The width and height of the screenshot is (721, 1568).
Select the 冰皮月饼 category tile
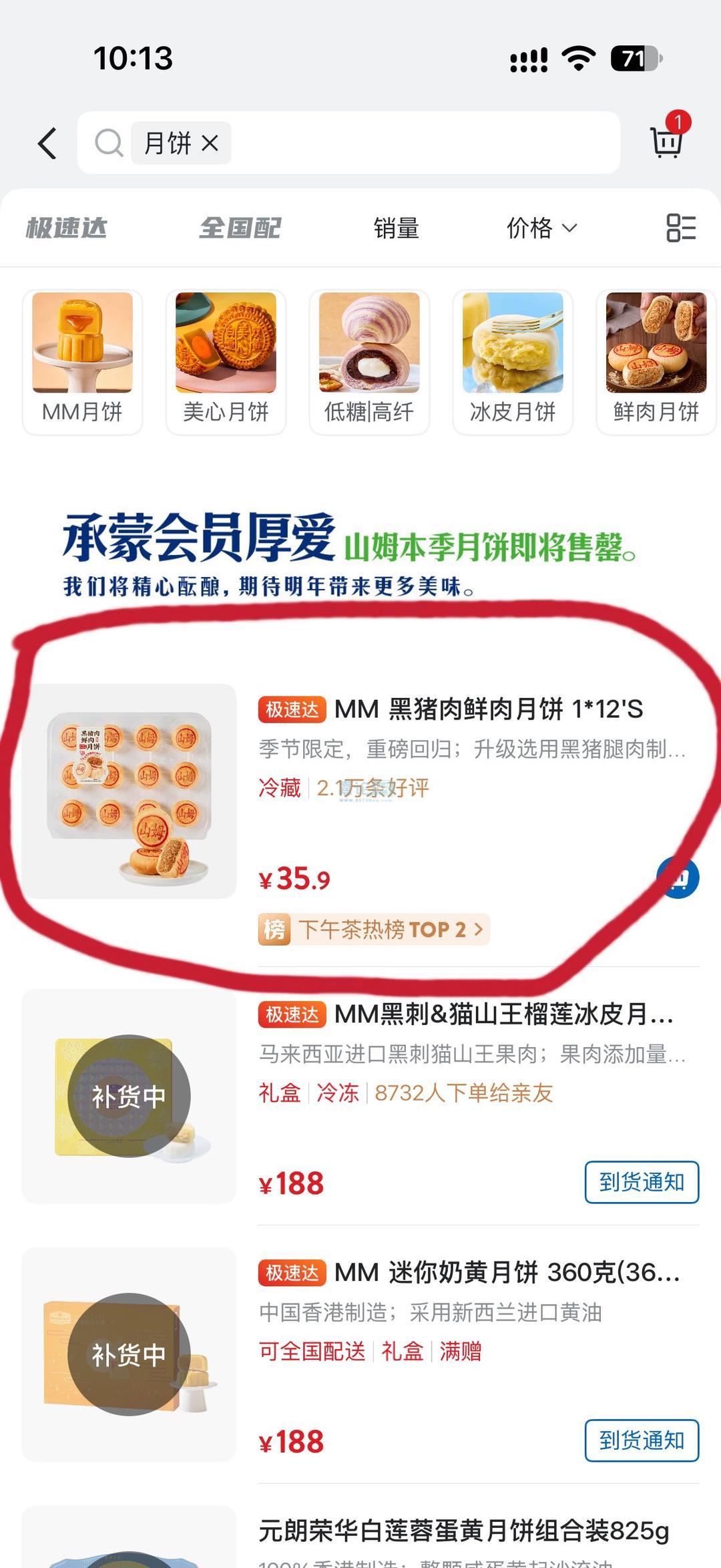click(513, 362)
